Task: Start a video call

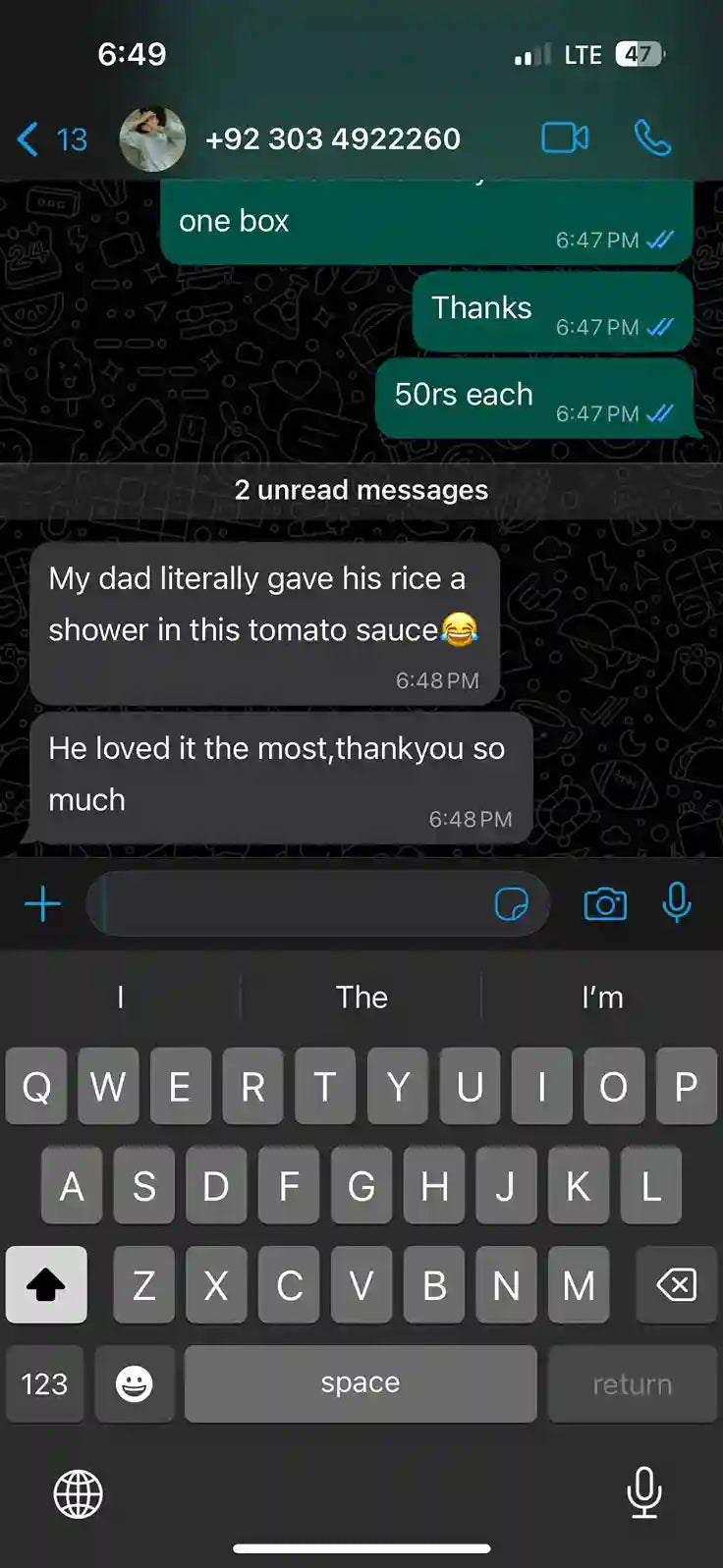Action: coord(565,138)
